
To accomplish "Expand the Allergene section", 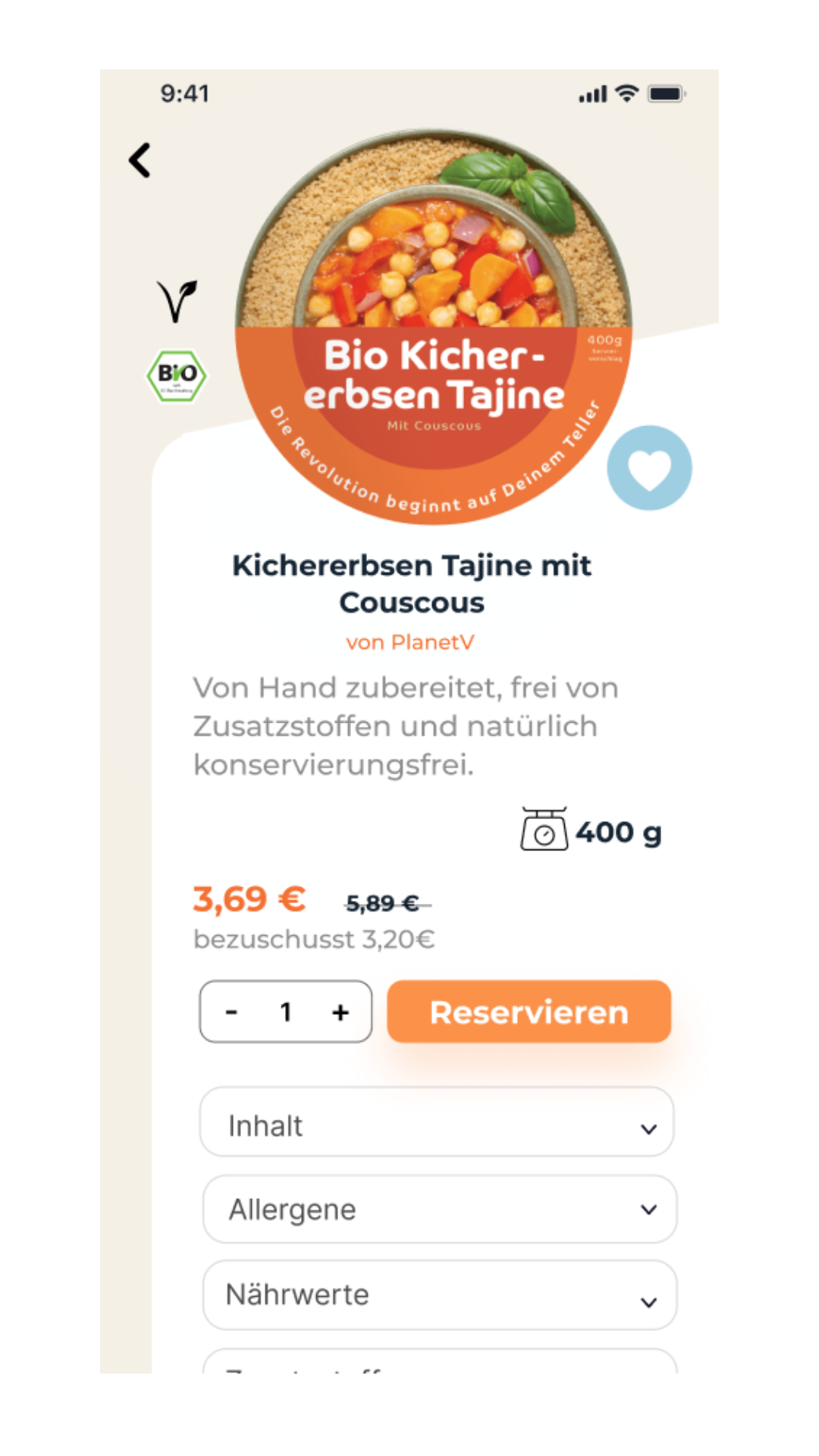I will pos(439,1210).
